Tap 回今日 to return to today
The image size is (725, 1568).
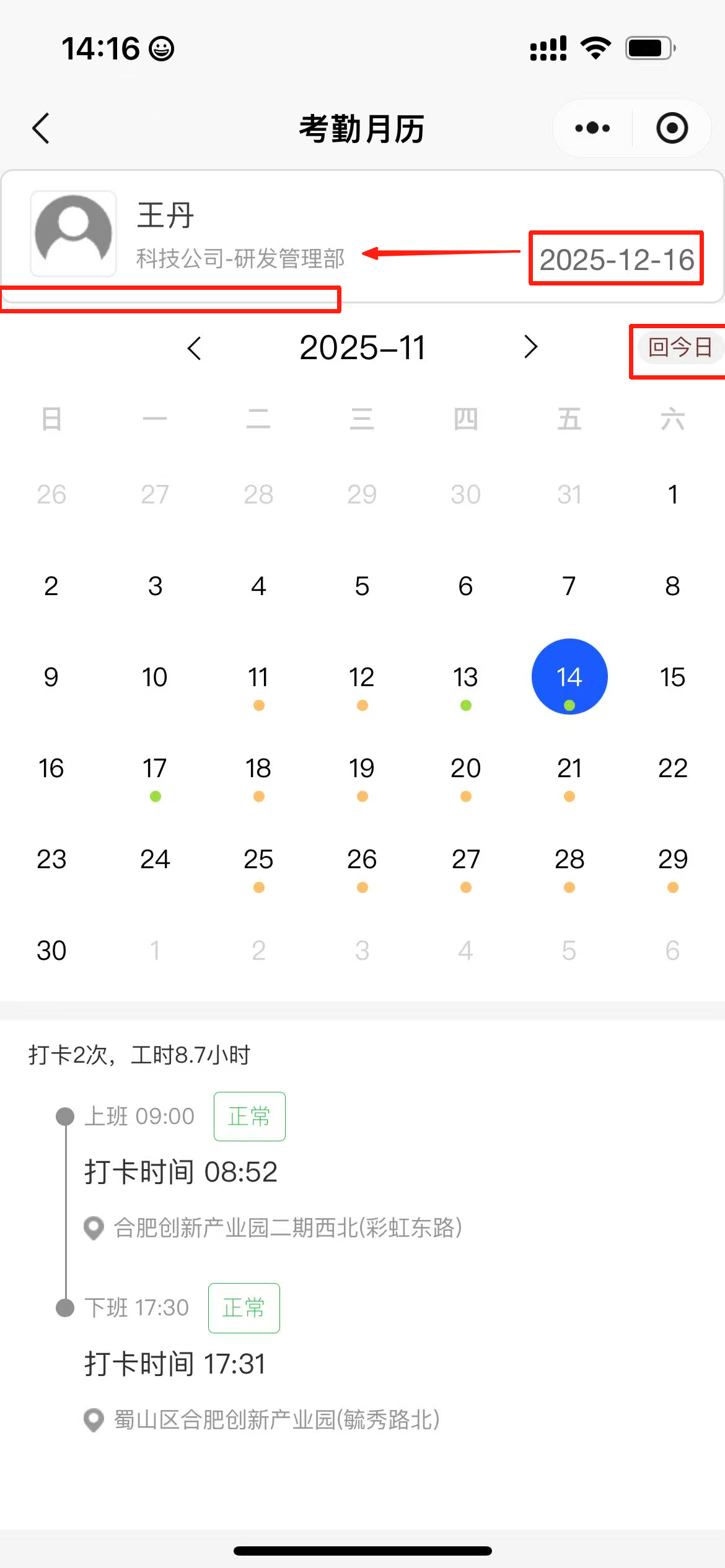(680, 347)
